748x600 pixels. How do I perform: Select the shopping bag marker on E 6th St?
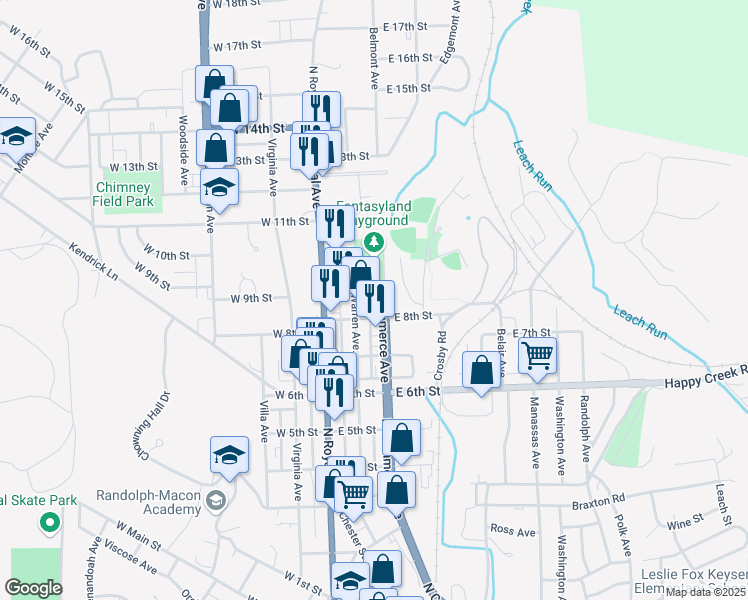click(x=482, y=369)
